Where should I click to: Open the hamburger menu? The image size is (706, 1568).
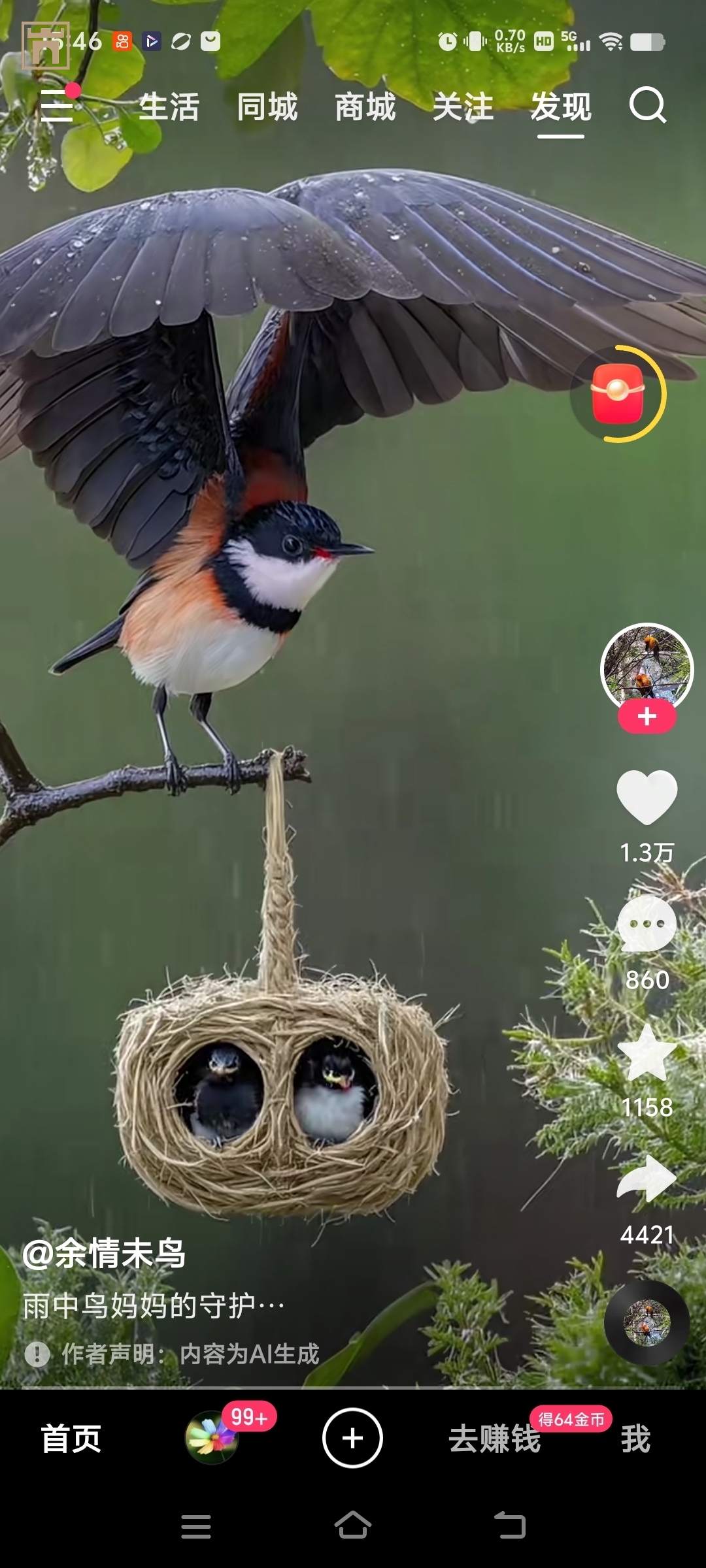click(58, 106)
